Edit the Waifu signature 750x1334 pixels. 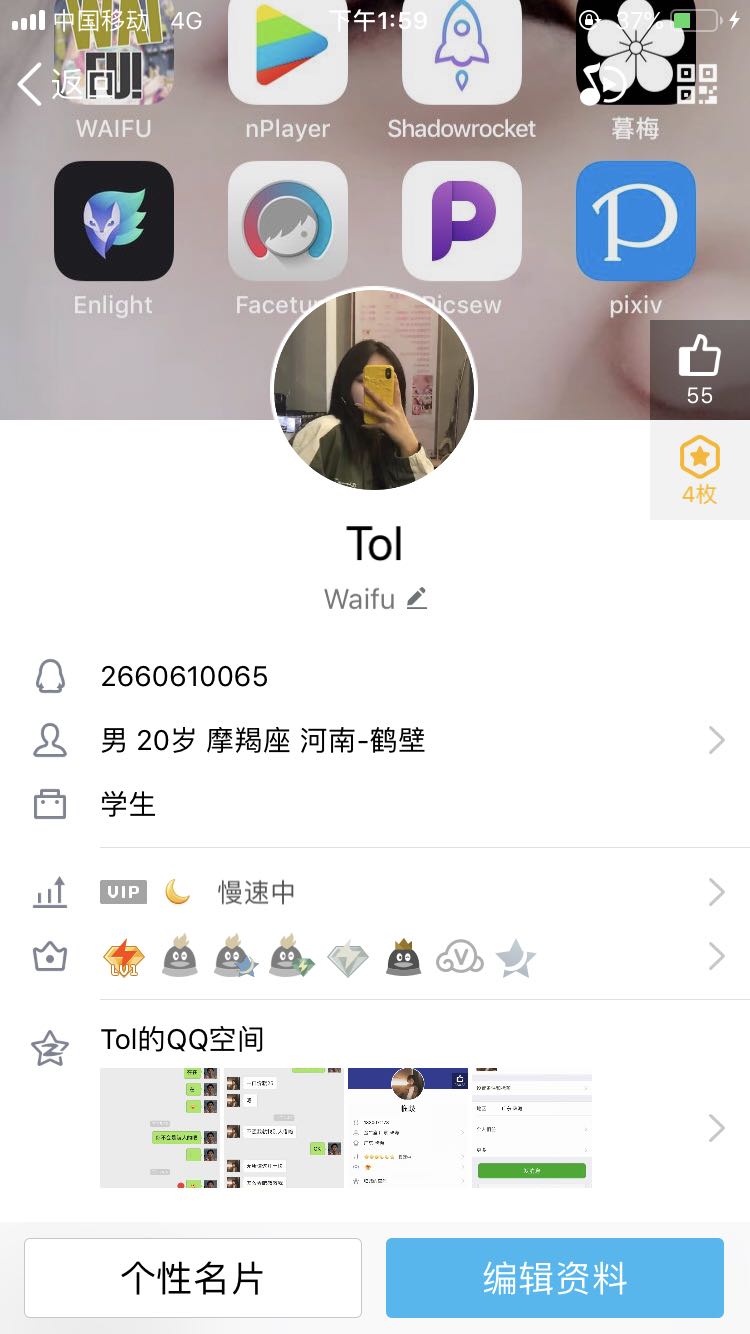pyautogui.click(x=417, y=599)
